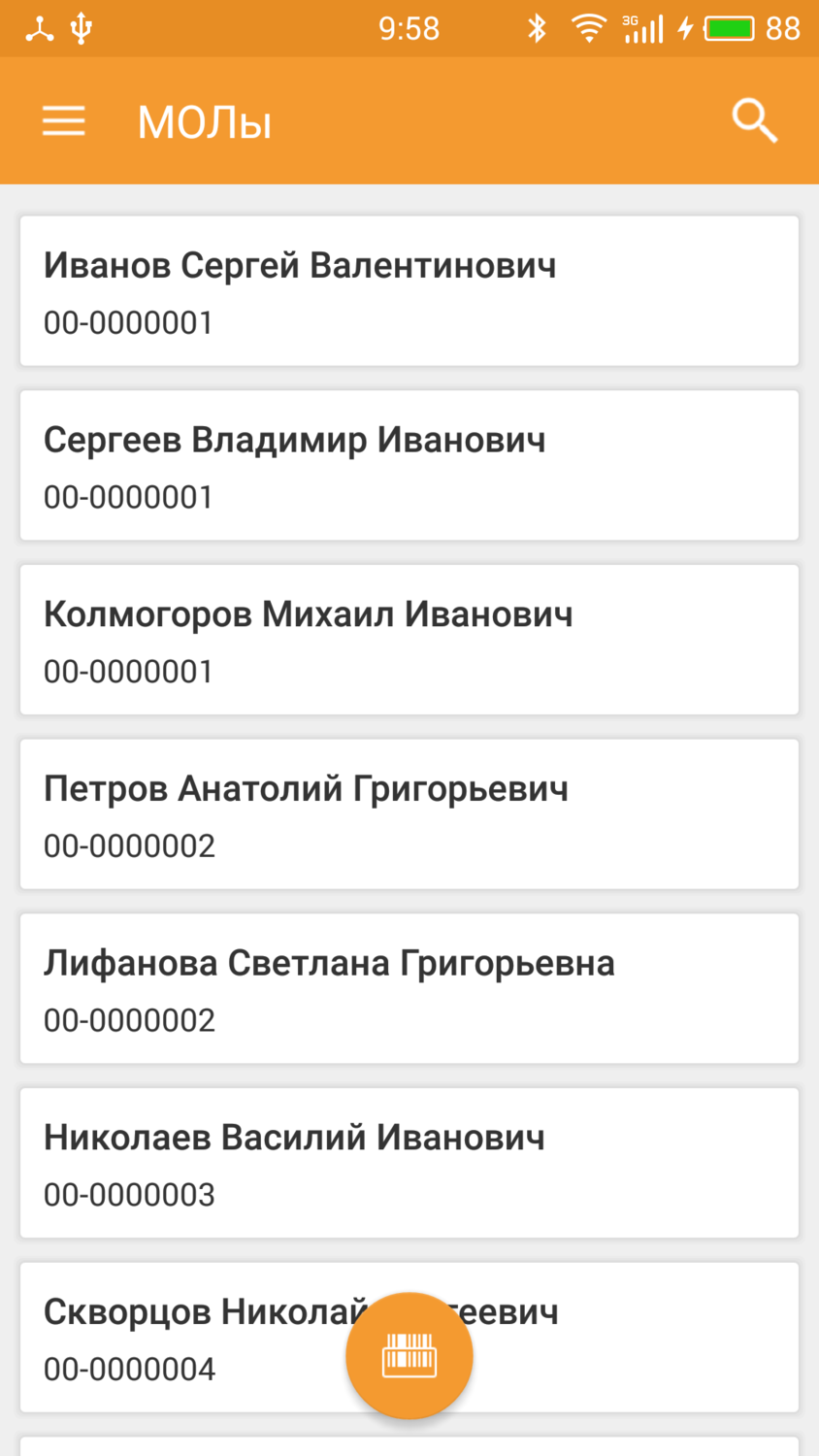The width and height of the screenshot is (819, 1456).
Task: Select Иванов Сергей Валентинович from the list
Action: click(409, 289)
